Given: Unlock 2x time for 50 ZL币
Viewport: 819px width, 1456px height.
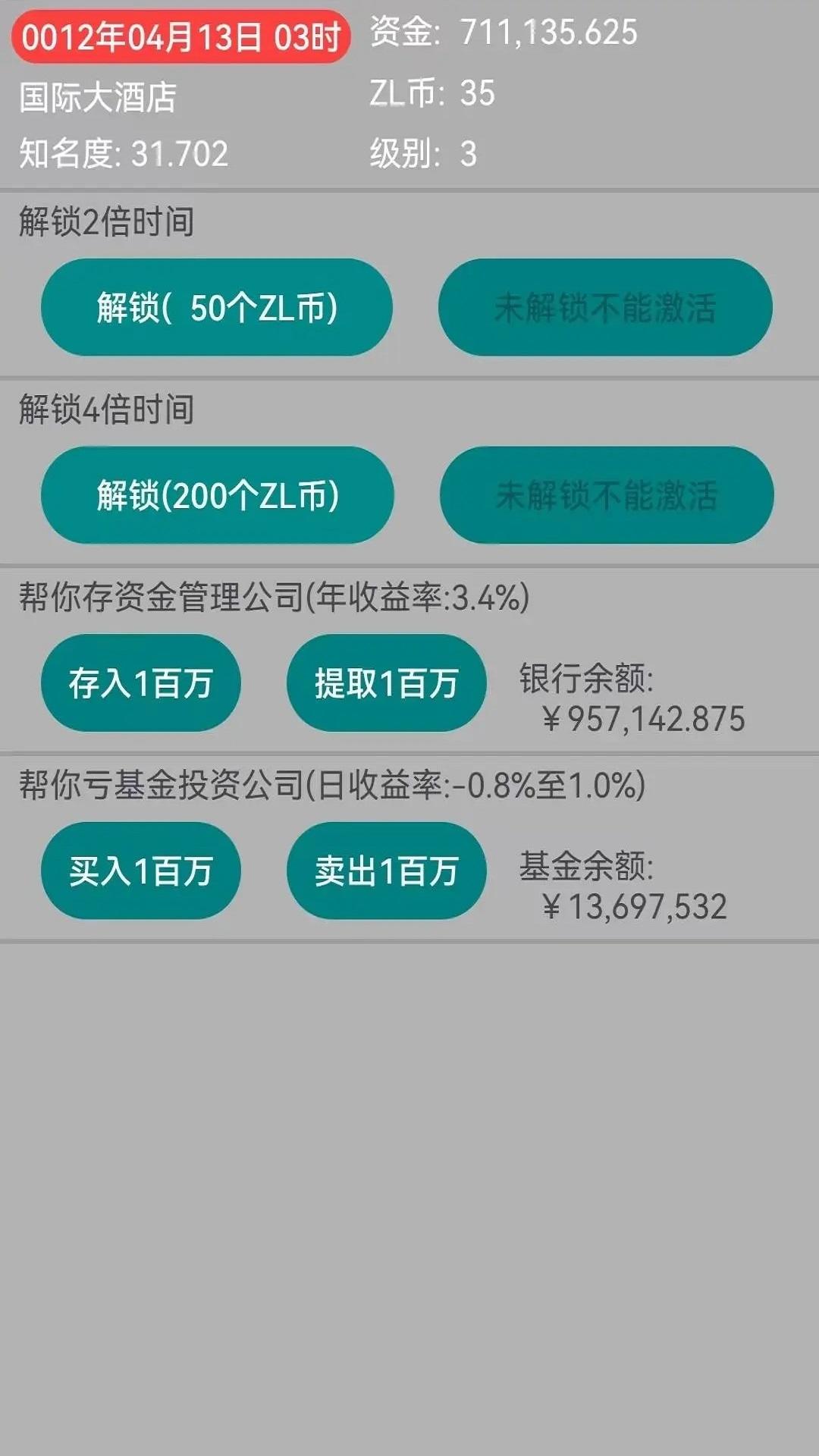Looking at the screenshot, I should pyautogui.click(x=217, y=307).
